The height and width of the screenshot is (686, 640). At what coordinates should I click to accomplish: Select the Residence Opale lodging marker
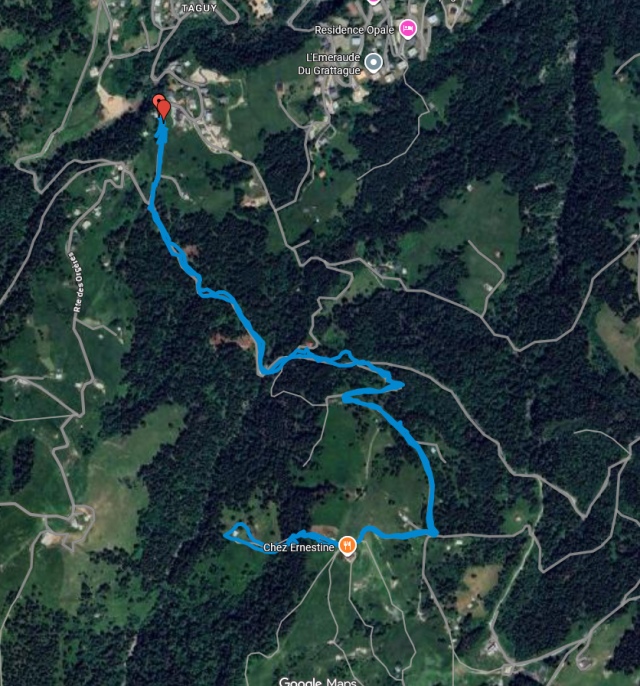click(x=407, y=29)
